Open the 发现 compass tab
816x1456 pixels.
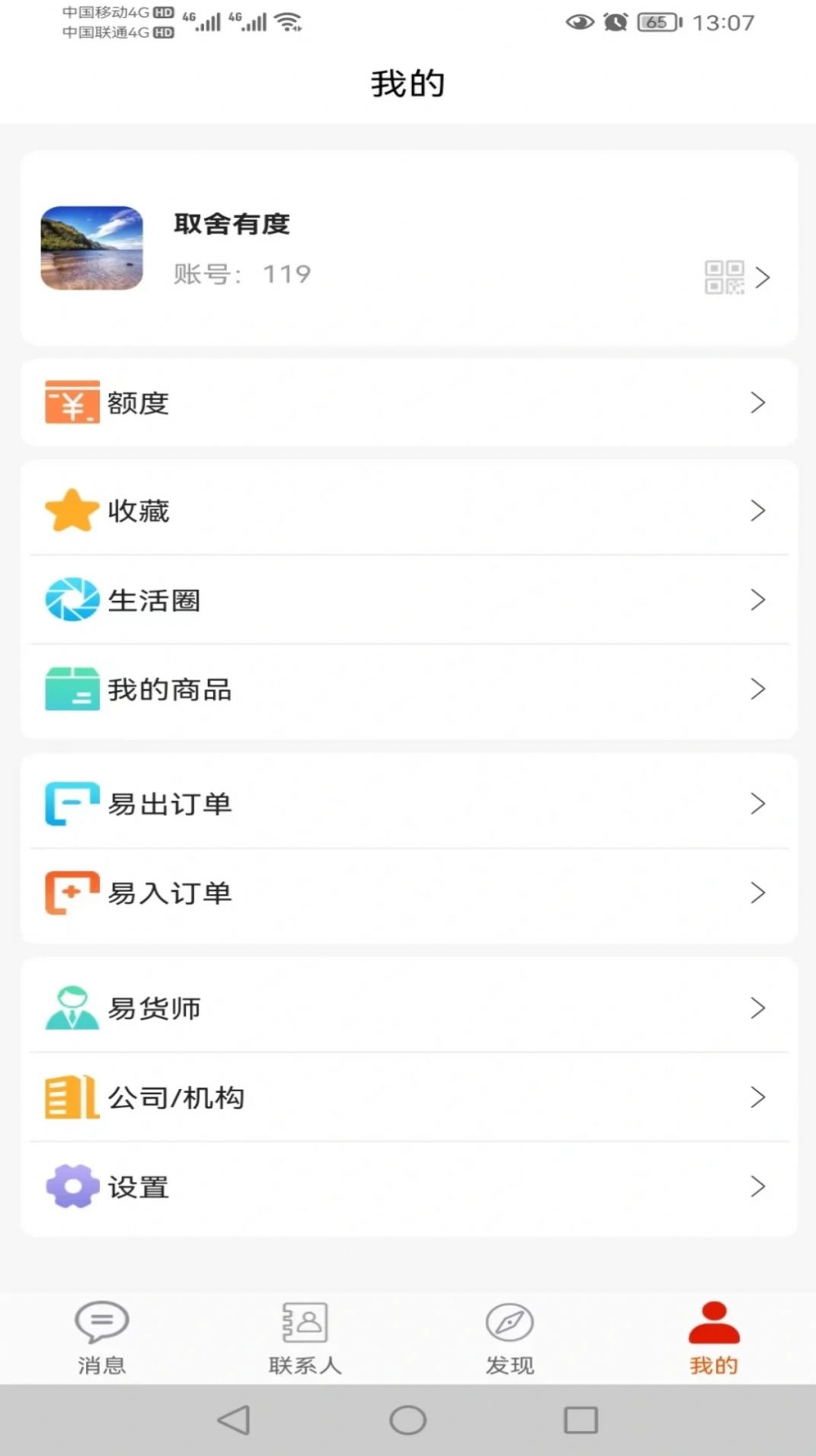coord(508,1339)
